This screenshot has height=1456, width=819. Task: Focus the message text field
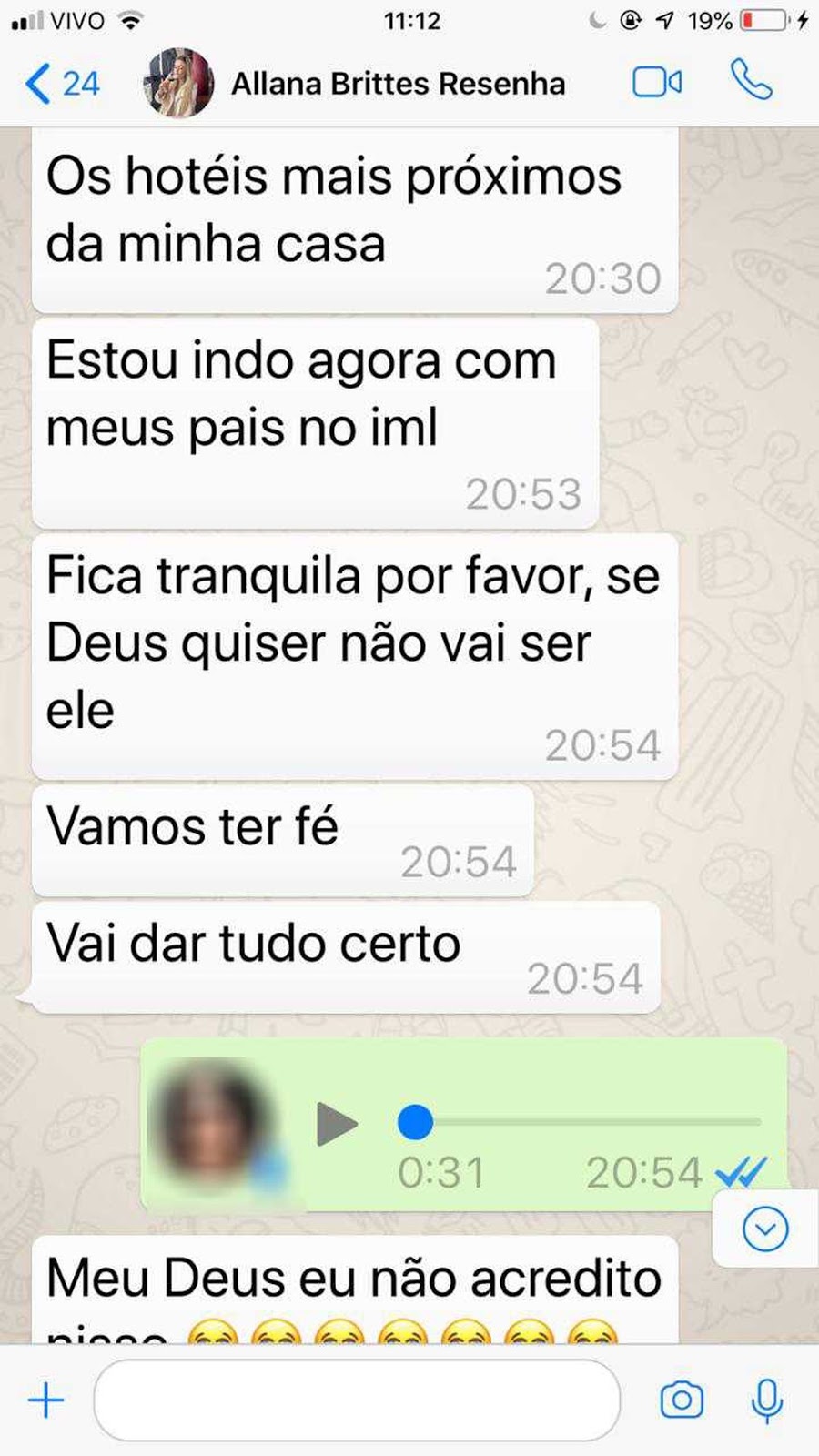point(357,1400)
